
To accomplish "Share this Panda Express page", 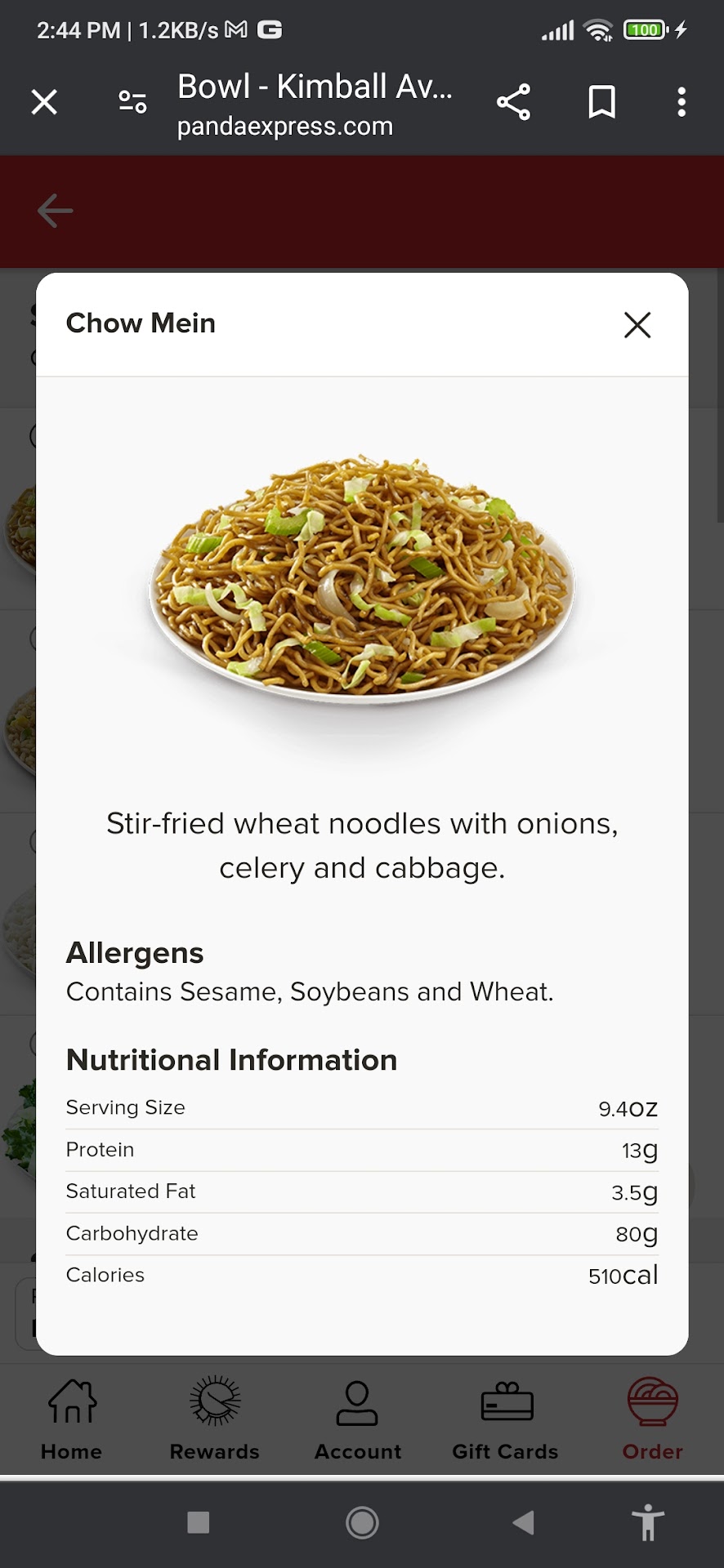I will tap(513, 102).
